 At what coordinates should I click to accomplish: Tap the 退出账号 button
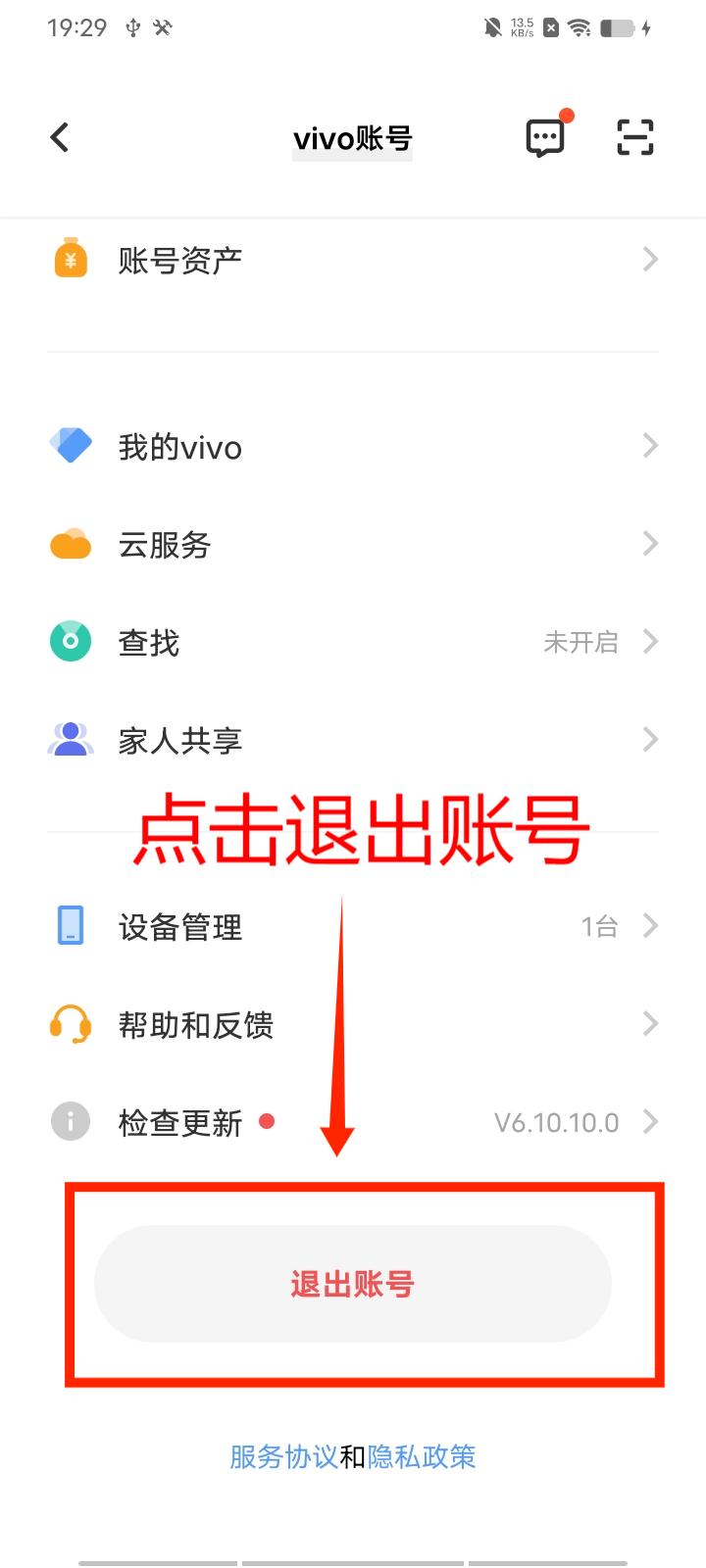[x=353, y=1284]
